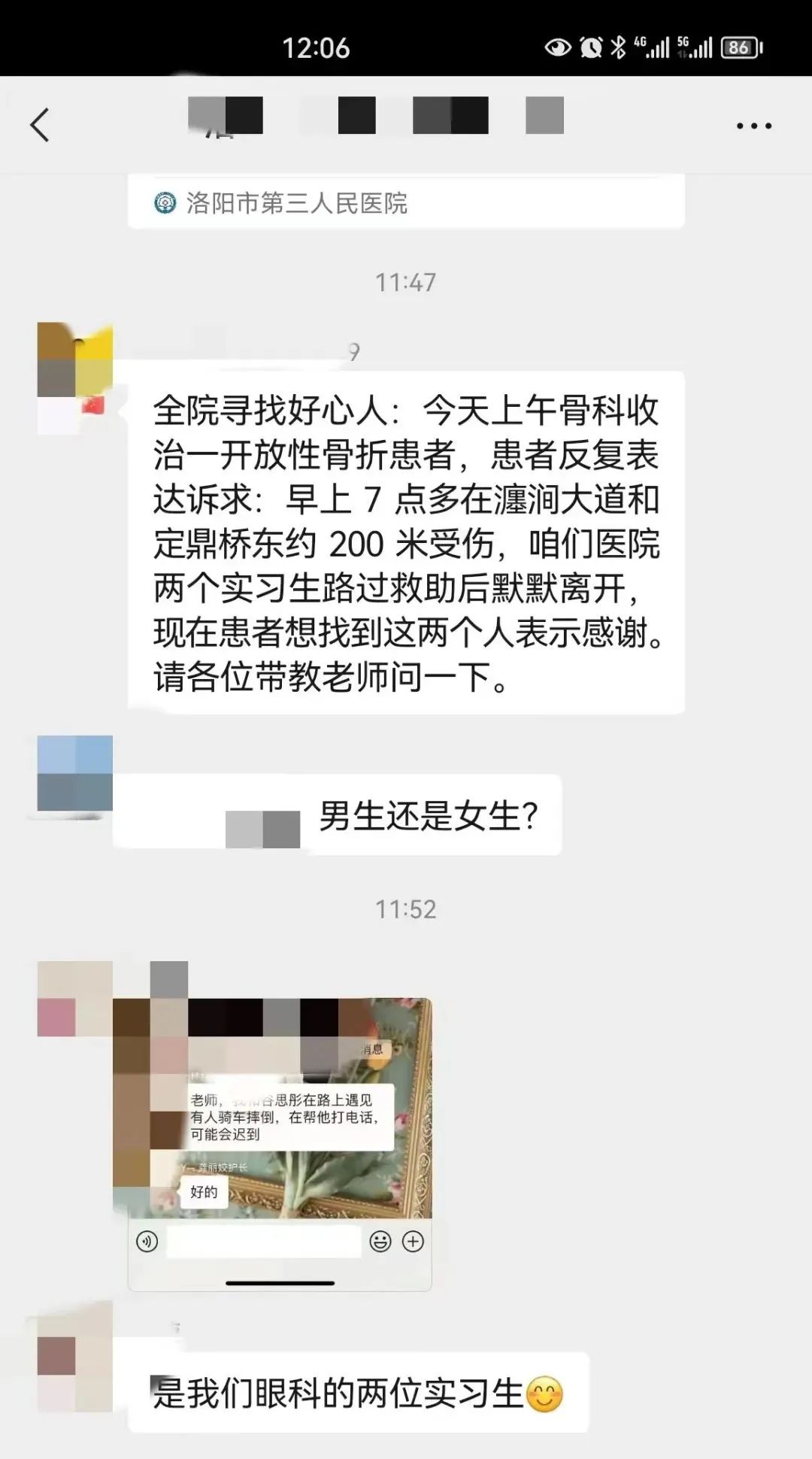Open the shared 洛阳市第三人民医院 card

coord(406,202)
